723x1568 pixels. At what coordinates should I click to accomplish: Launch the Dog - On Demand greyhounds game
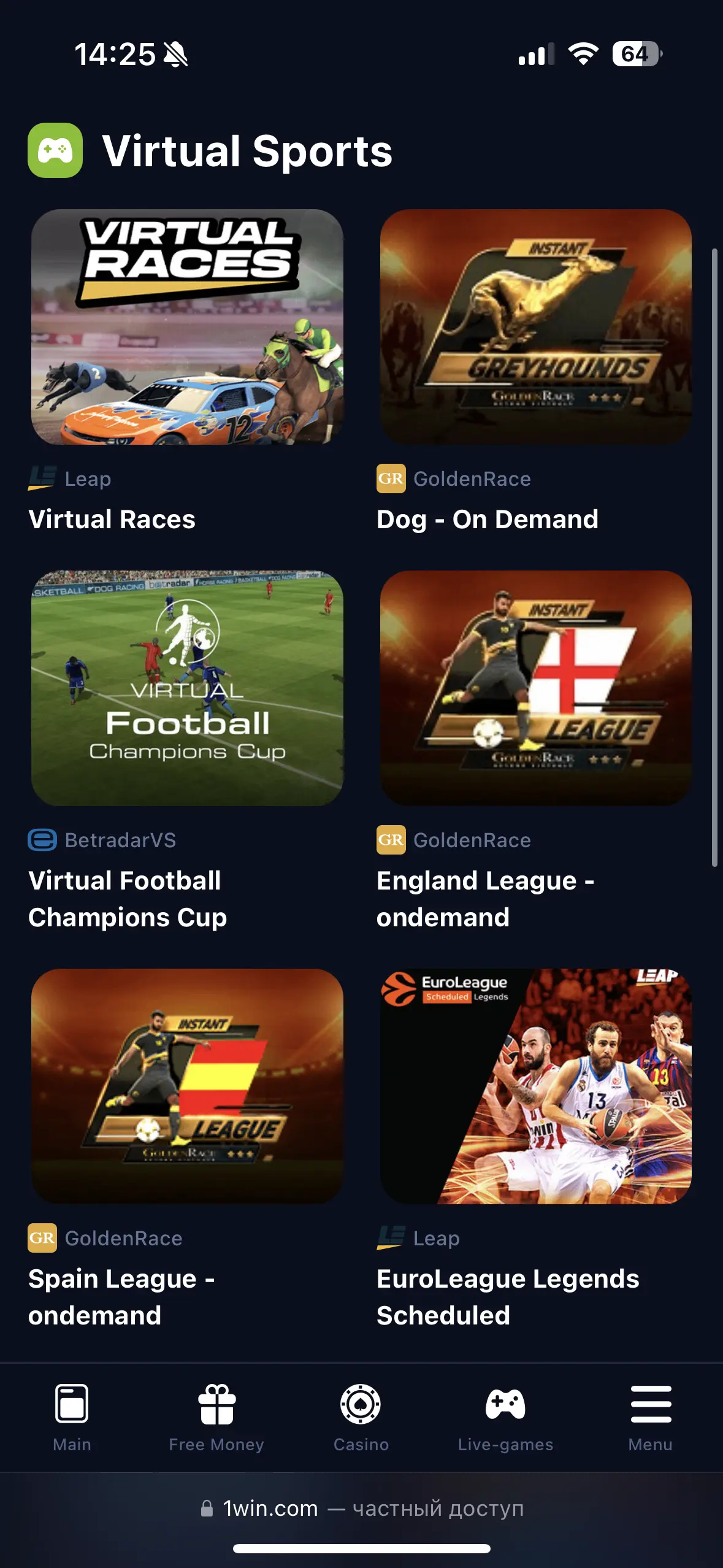click(535, 327)
